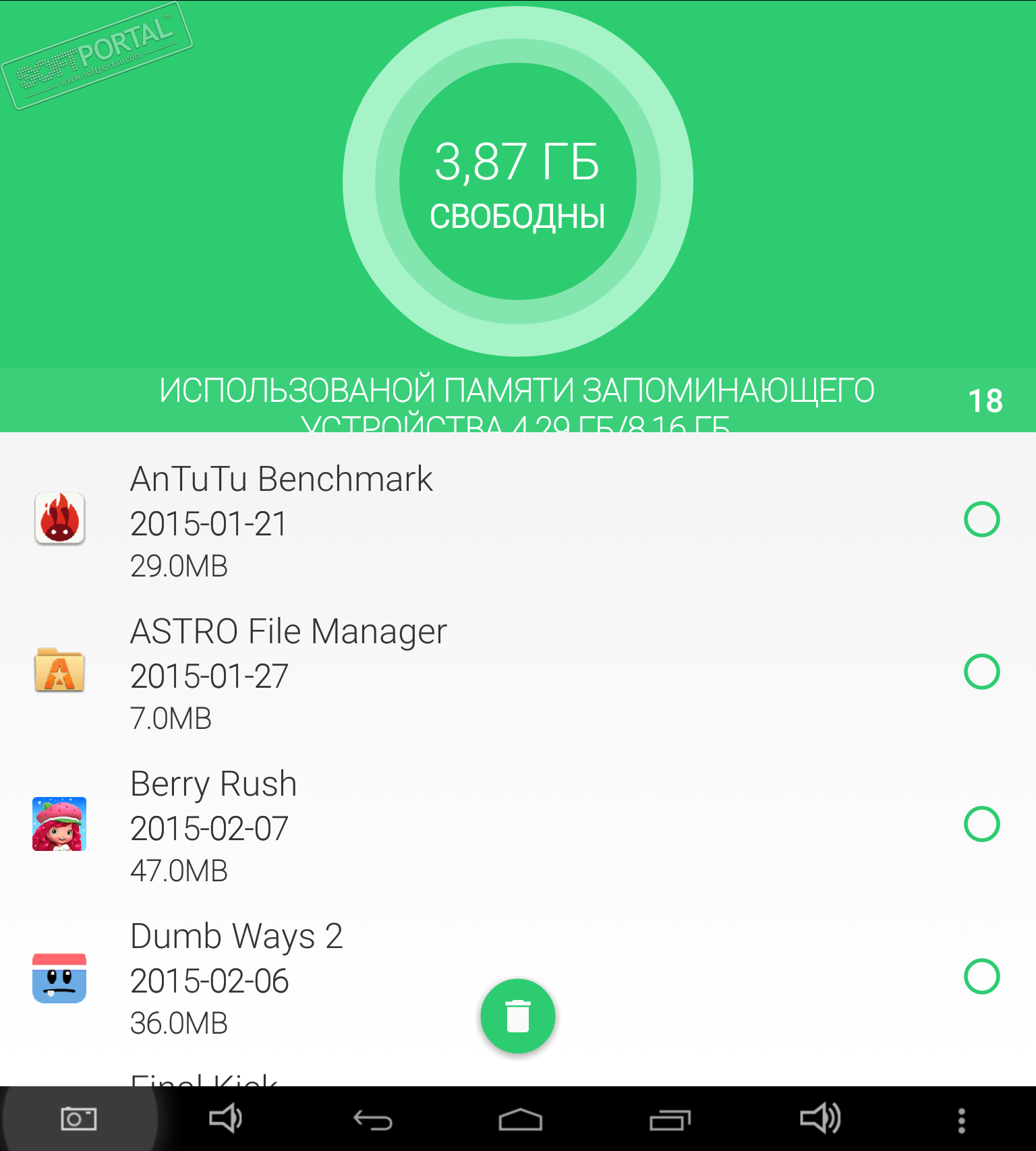
Task: Check the circle next to Berry Rush
Action: coord(981,824)
